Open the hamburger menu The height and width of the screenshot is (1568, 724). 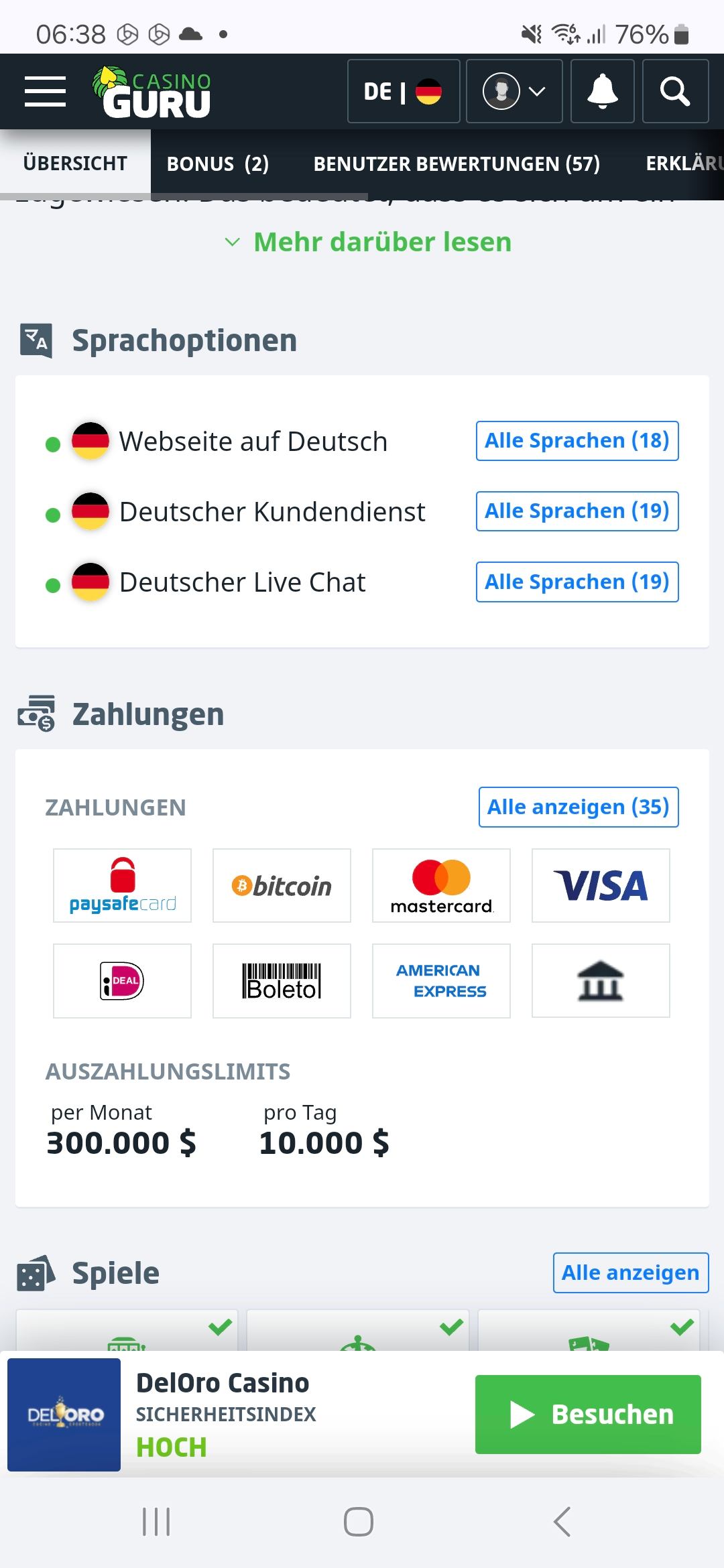[45, 91]
